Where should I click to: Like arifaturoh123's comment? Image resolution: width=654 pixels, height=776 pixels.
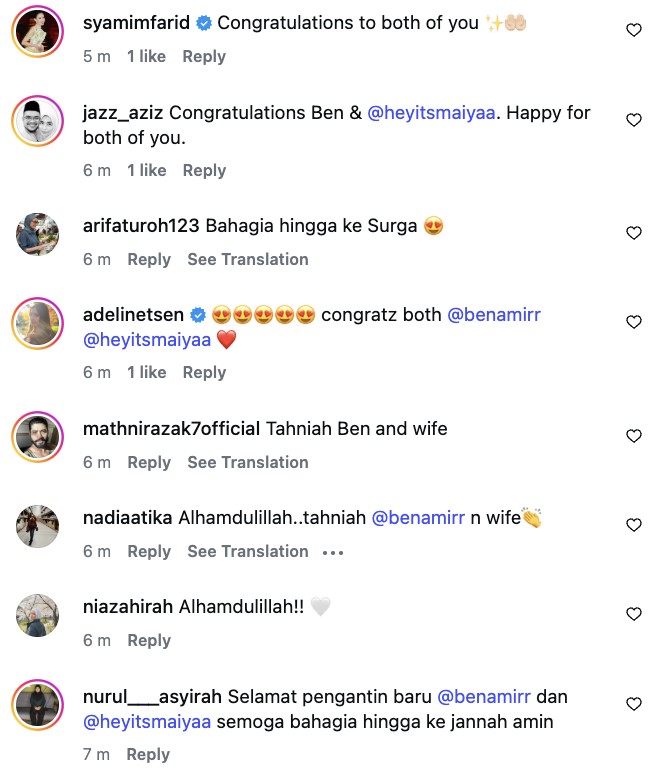(x=633, y=233)
